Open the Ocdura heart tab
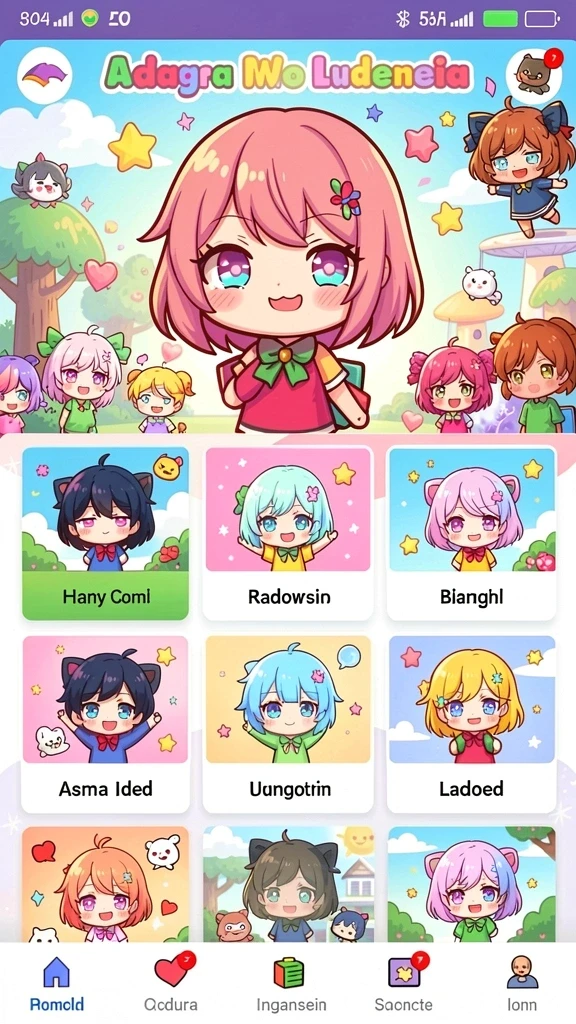 pos(171,983)
